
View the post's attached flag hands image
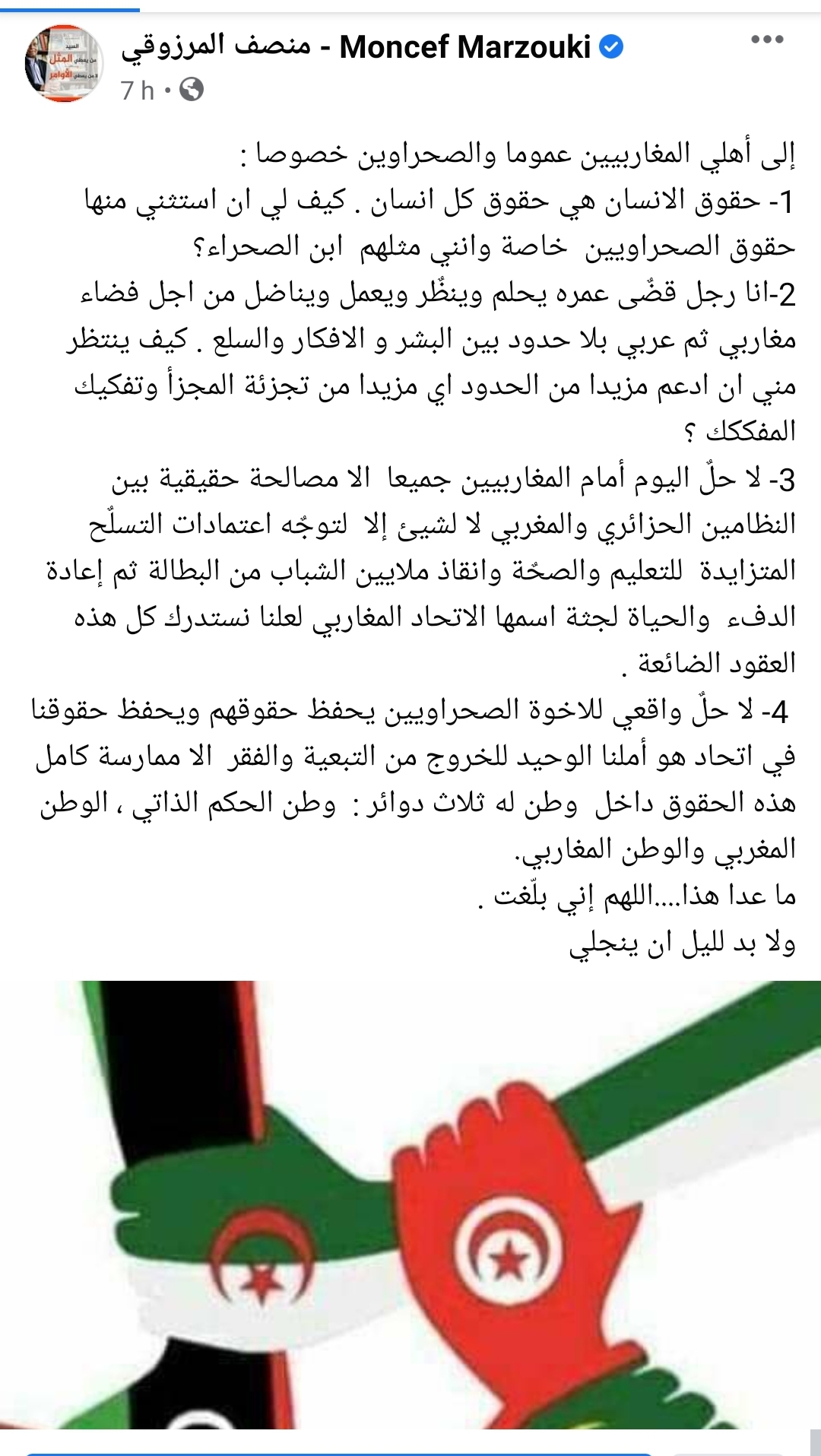click(410, 1205)
